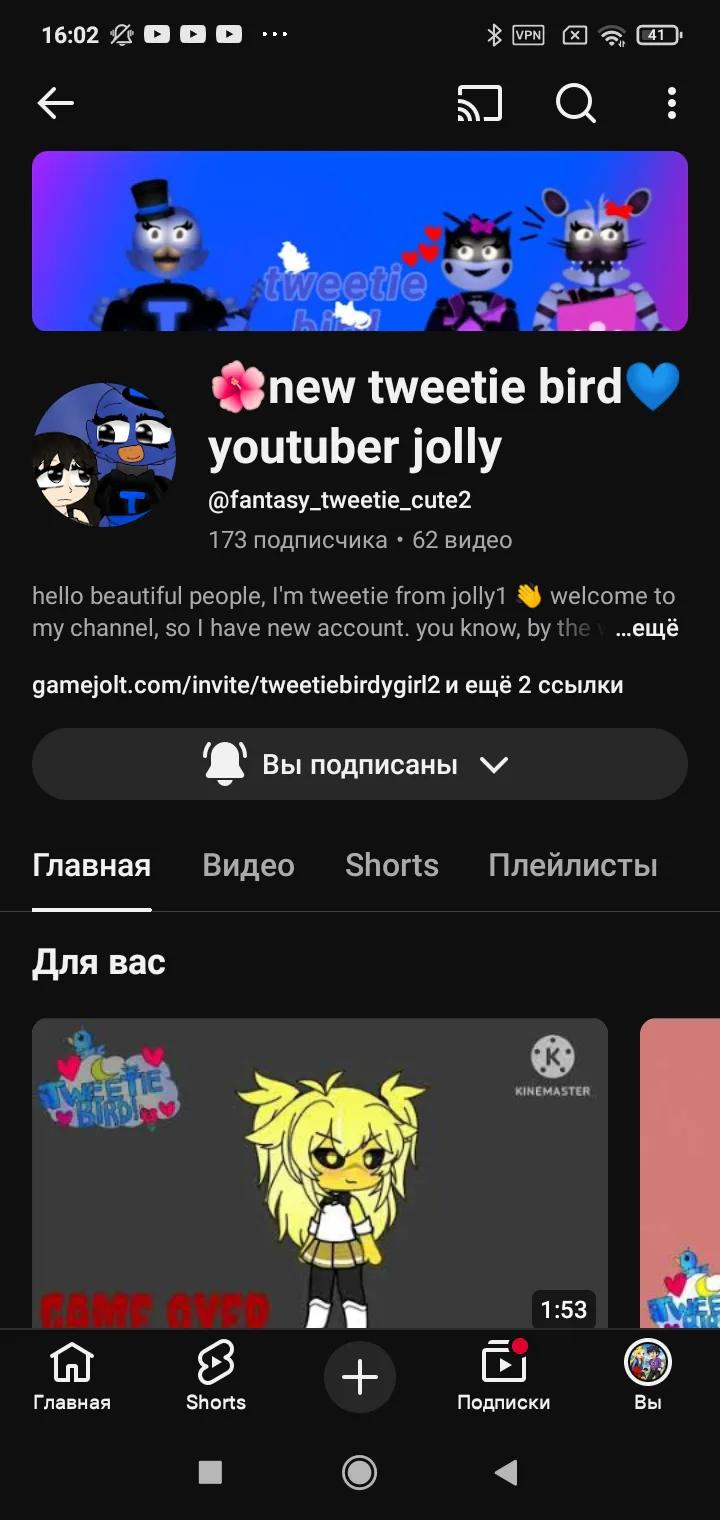Tap the system home button
The width and height of the screenshot is (720, 1520).
(x=359, y=1471)
